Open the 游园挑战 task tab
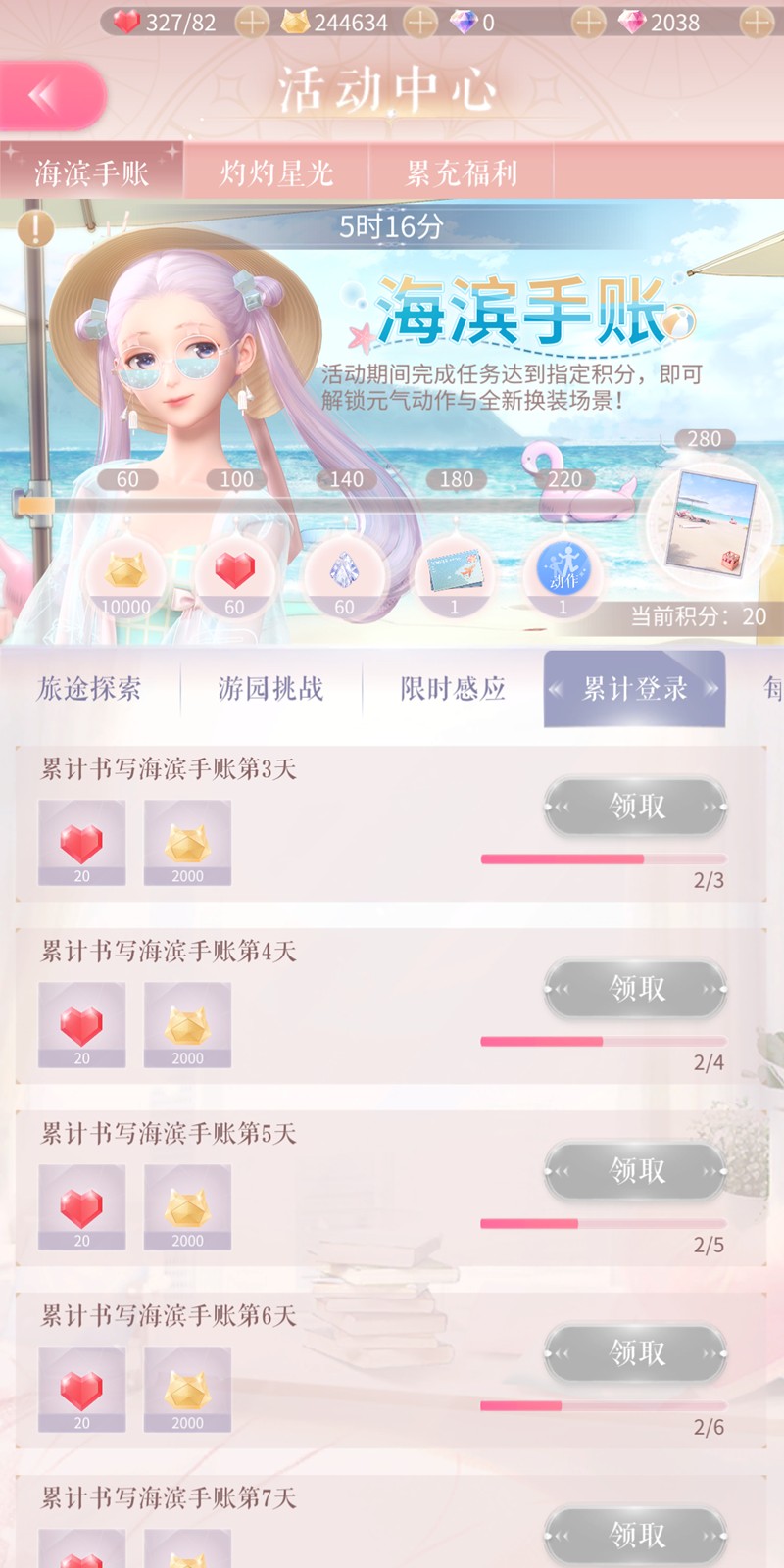The height and width of the screenshot is (1568, 784). [x=270, y=689]
